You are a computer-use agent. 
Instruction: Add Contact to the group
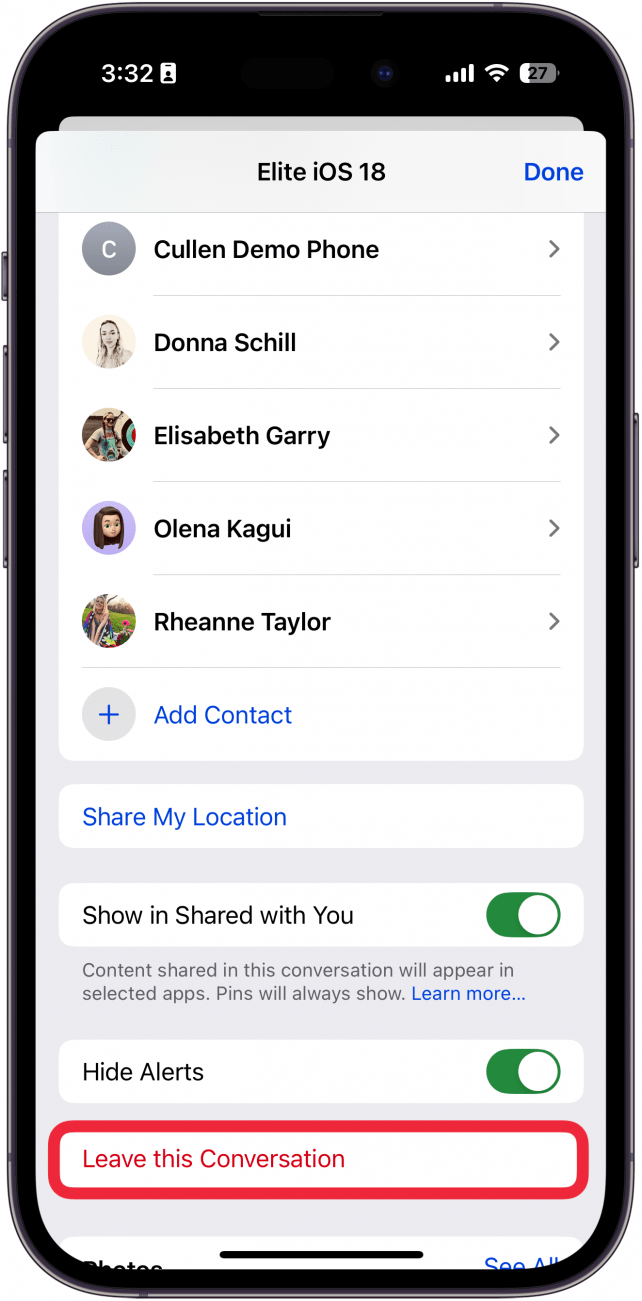(x=222, y=715)
